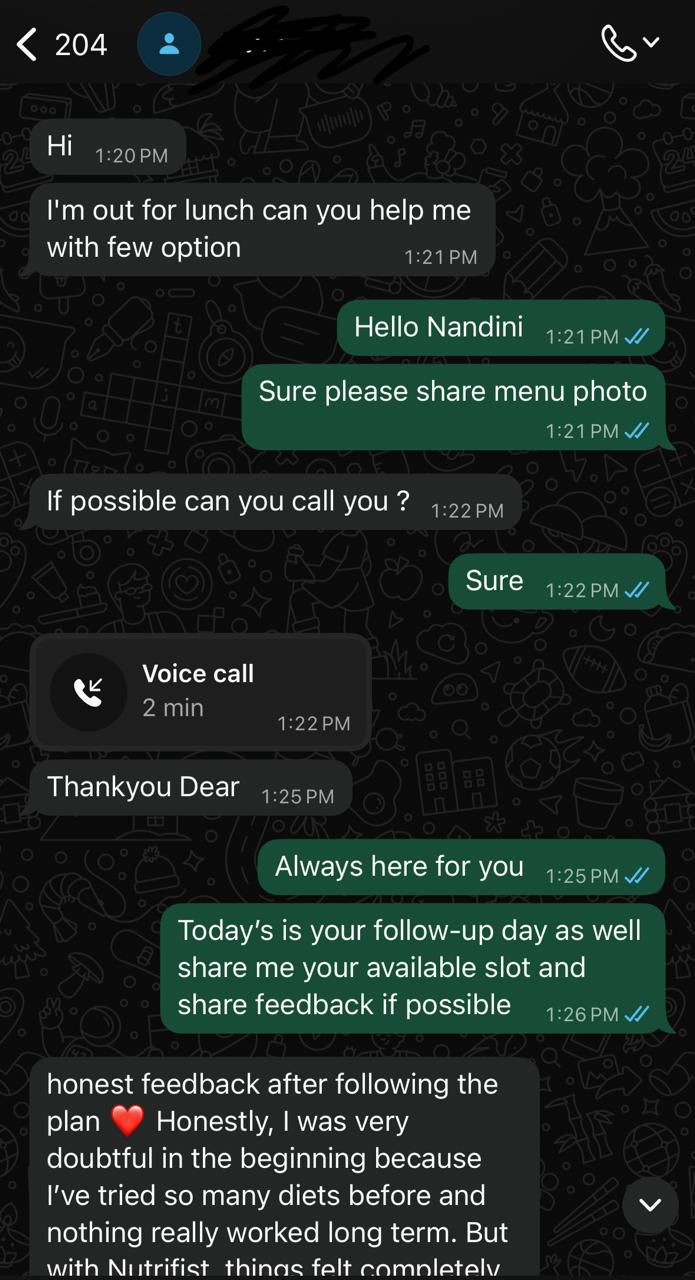Open the contact's profile picture
The image size is (695, 1280).
click(x=169, y=44)
